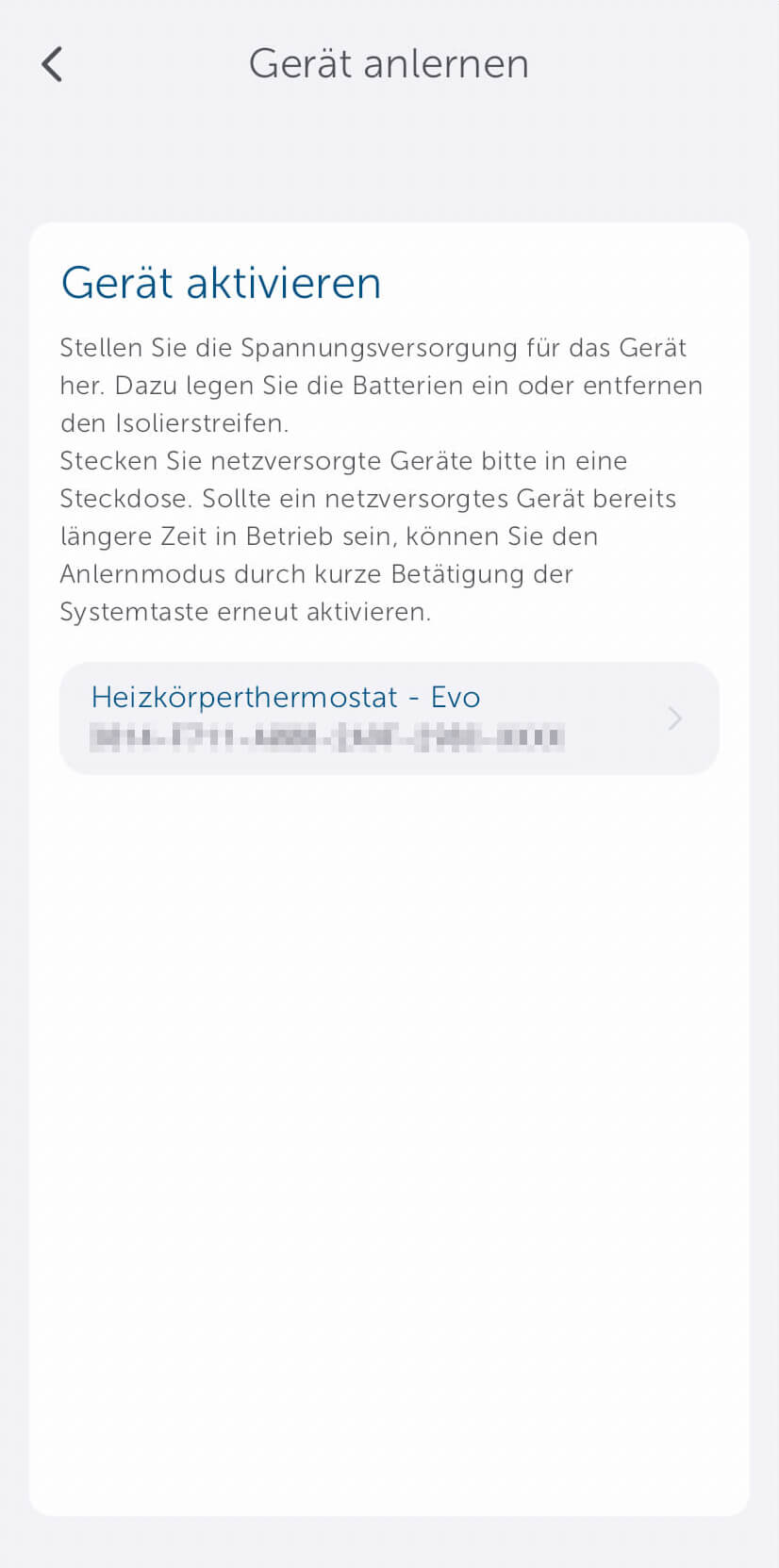Click the Gerät anlernen title bar
The image size is (779, 1568).
[x=389, y=63]
